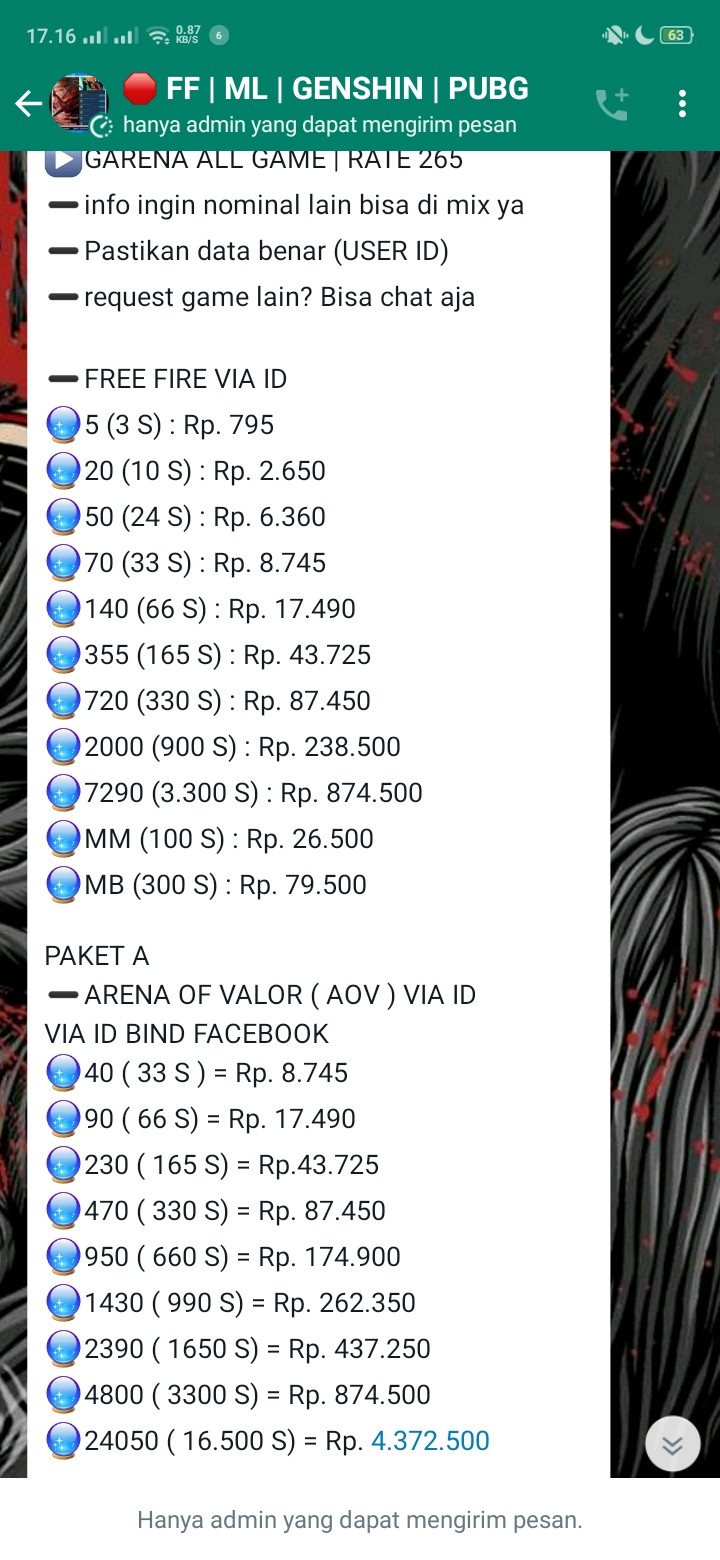
Task: Open the group profile picture
Action: pyautogui.click(x=79, y=103)
